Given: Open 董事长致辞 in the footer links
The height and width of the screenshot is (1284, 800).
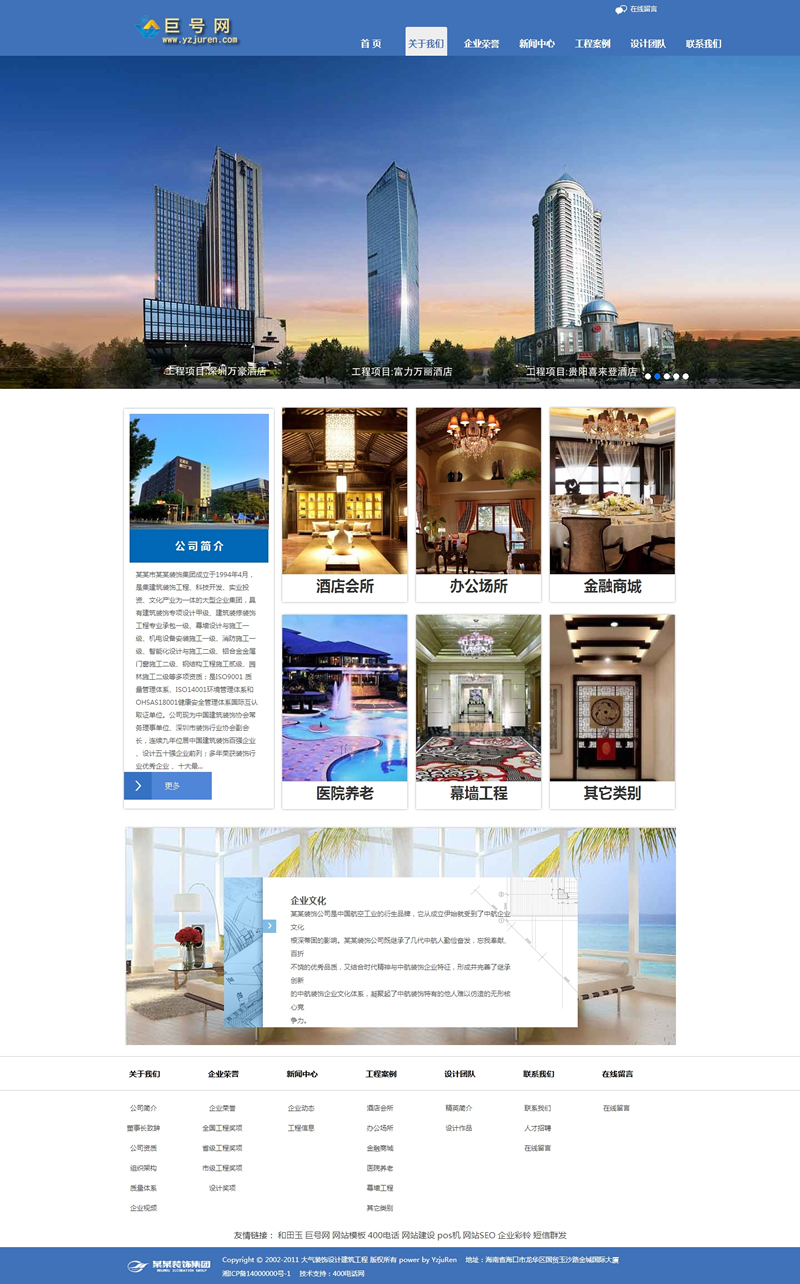Looking at the screenshot, I should [x=143, y=1128].
